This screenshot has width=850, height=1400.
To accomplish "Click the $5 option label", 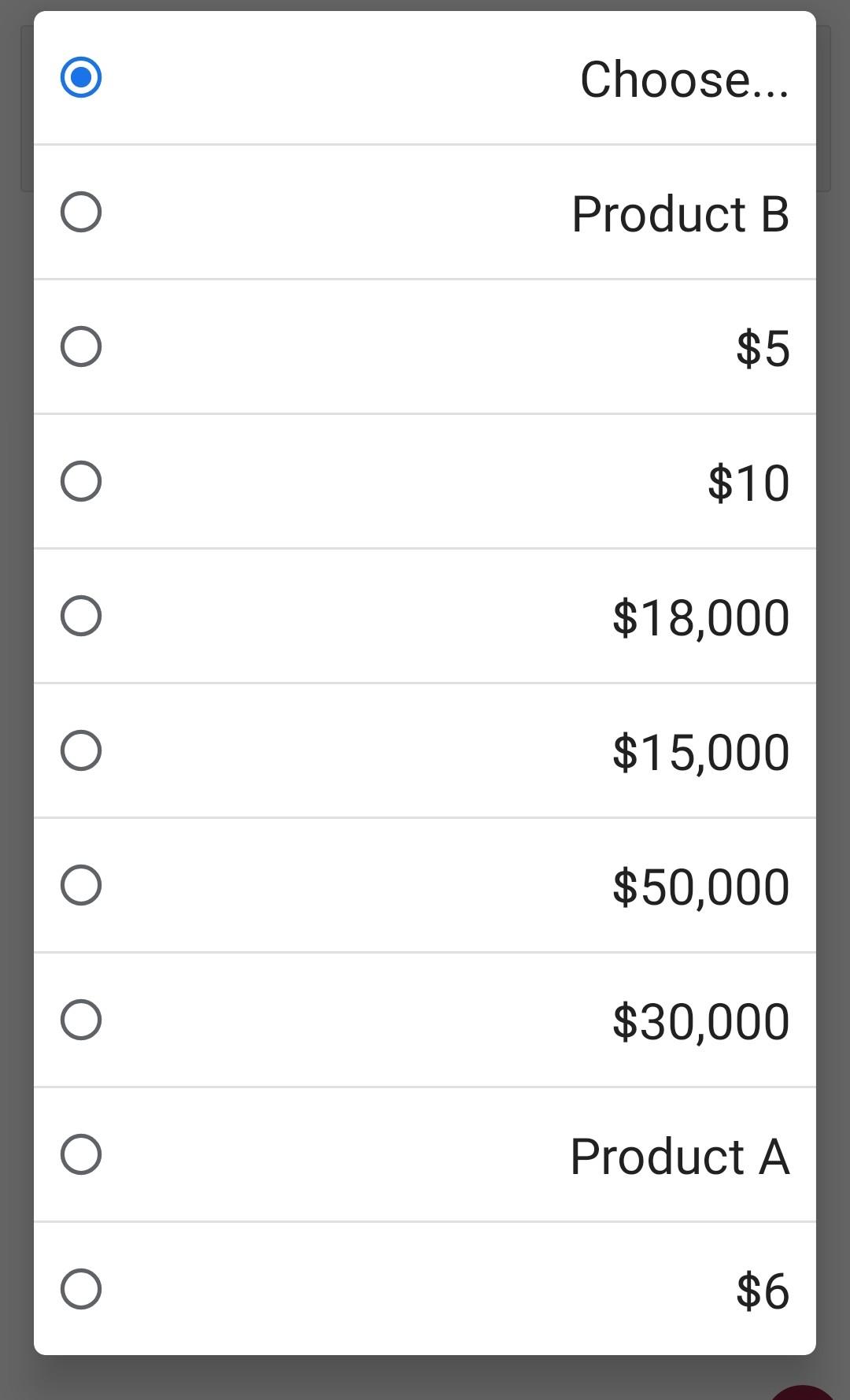I will (x=761, y=346).
